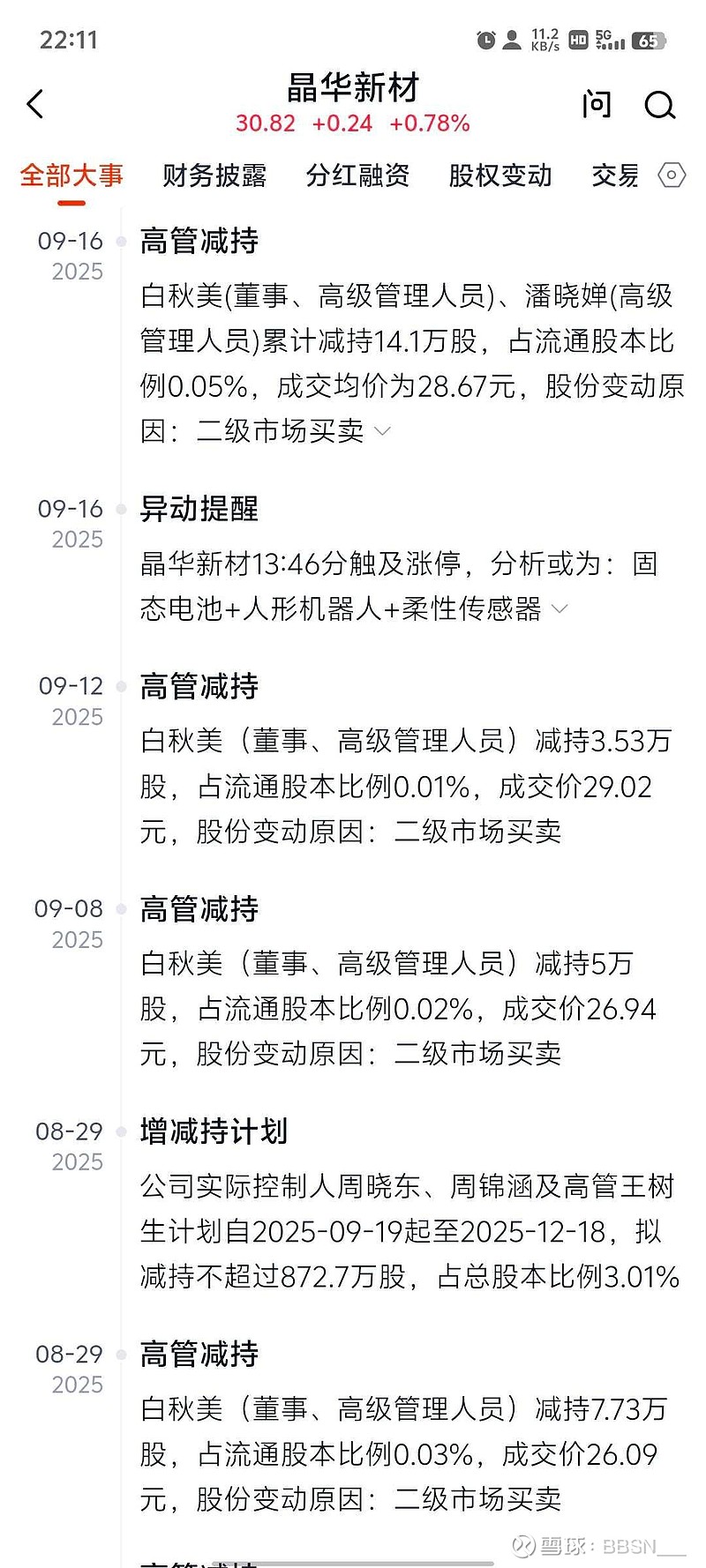The height and width of the screenshot is (1568, 706).
Task: Tap the back arrow at top left
Action: tap(35, 103)
